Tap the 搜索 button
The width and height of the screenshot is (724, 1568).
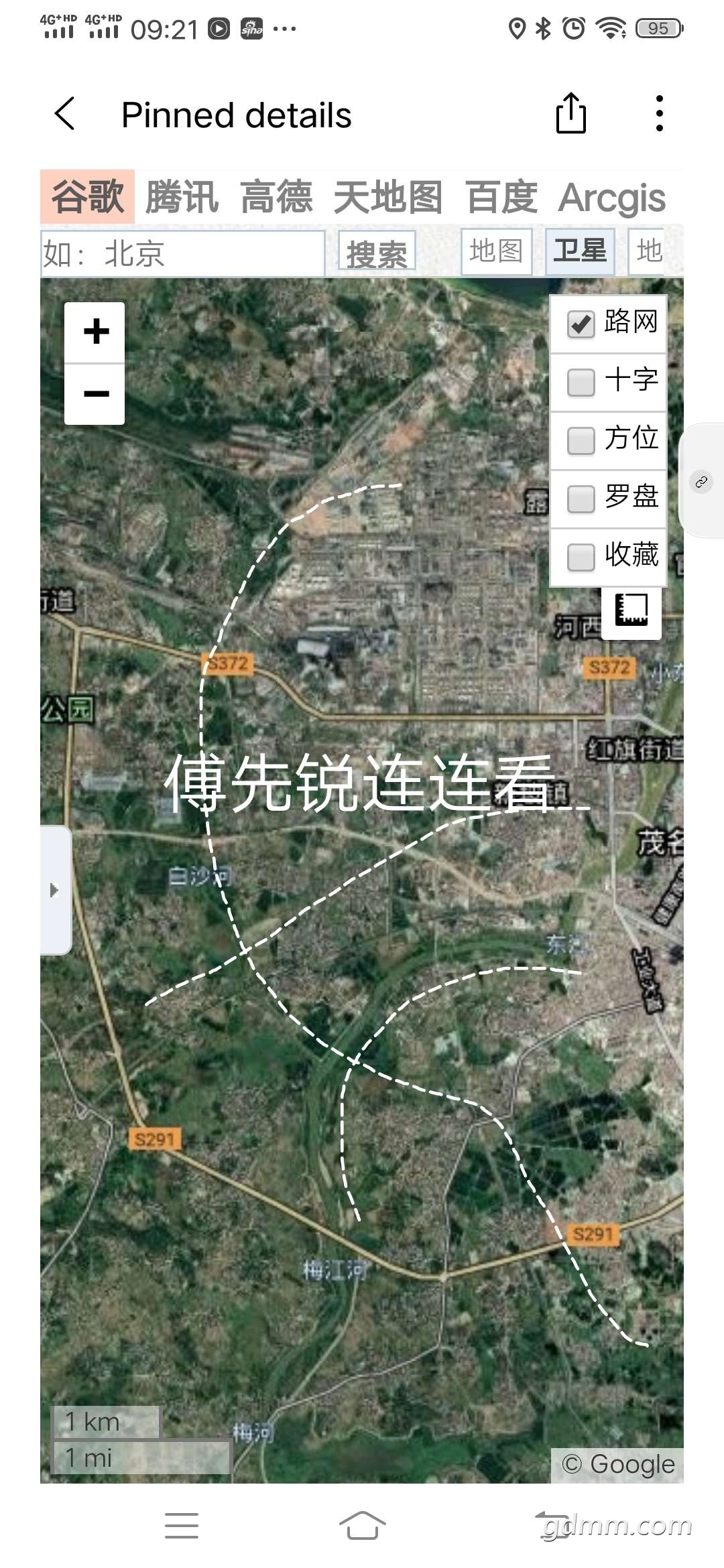click(x=377, y=253)
